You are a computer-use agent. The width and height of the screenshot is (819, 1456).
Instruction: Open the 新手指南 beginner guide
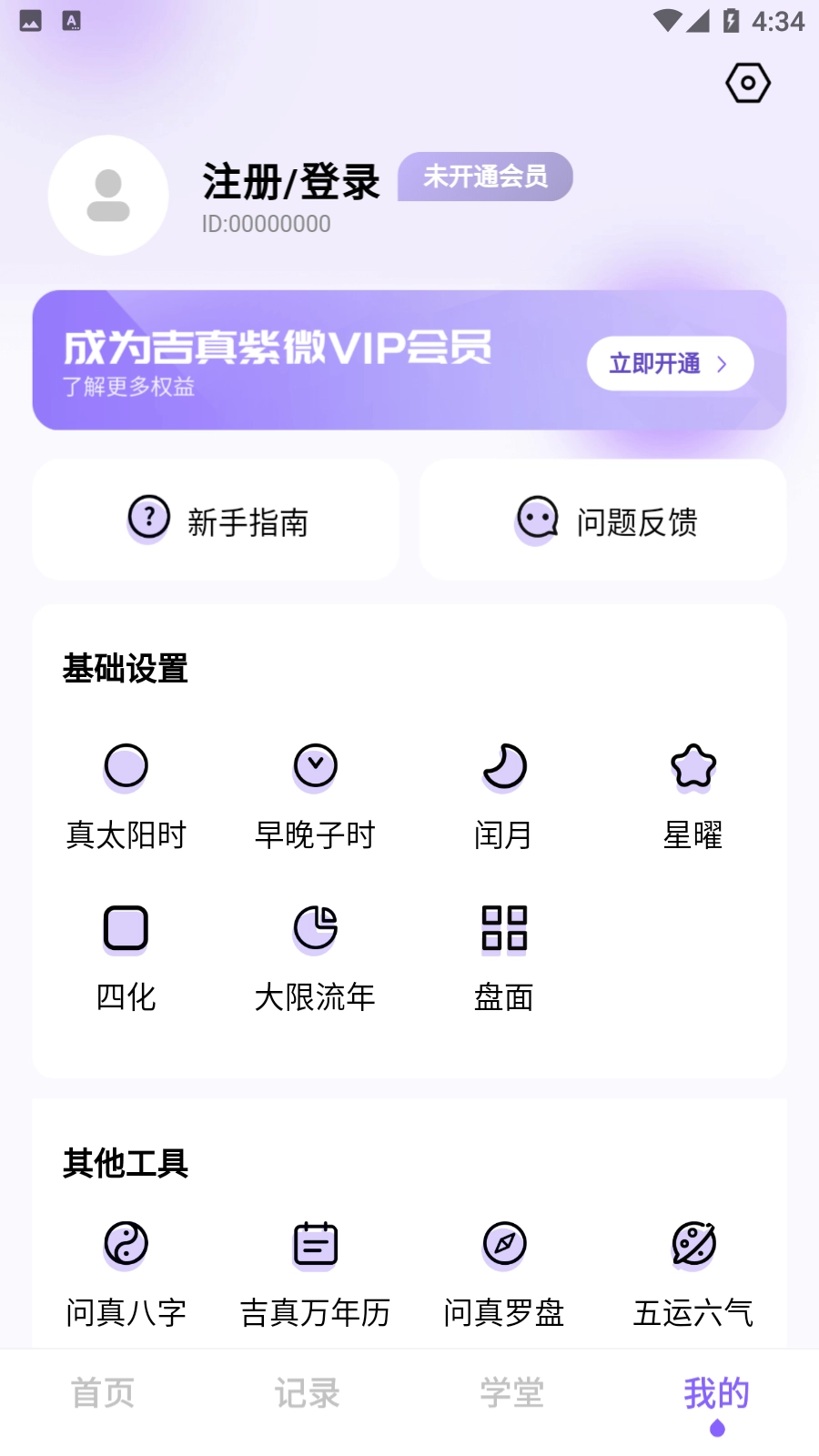217,520
